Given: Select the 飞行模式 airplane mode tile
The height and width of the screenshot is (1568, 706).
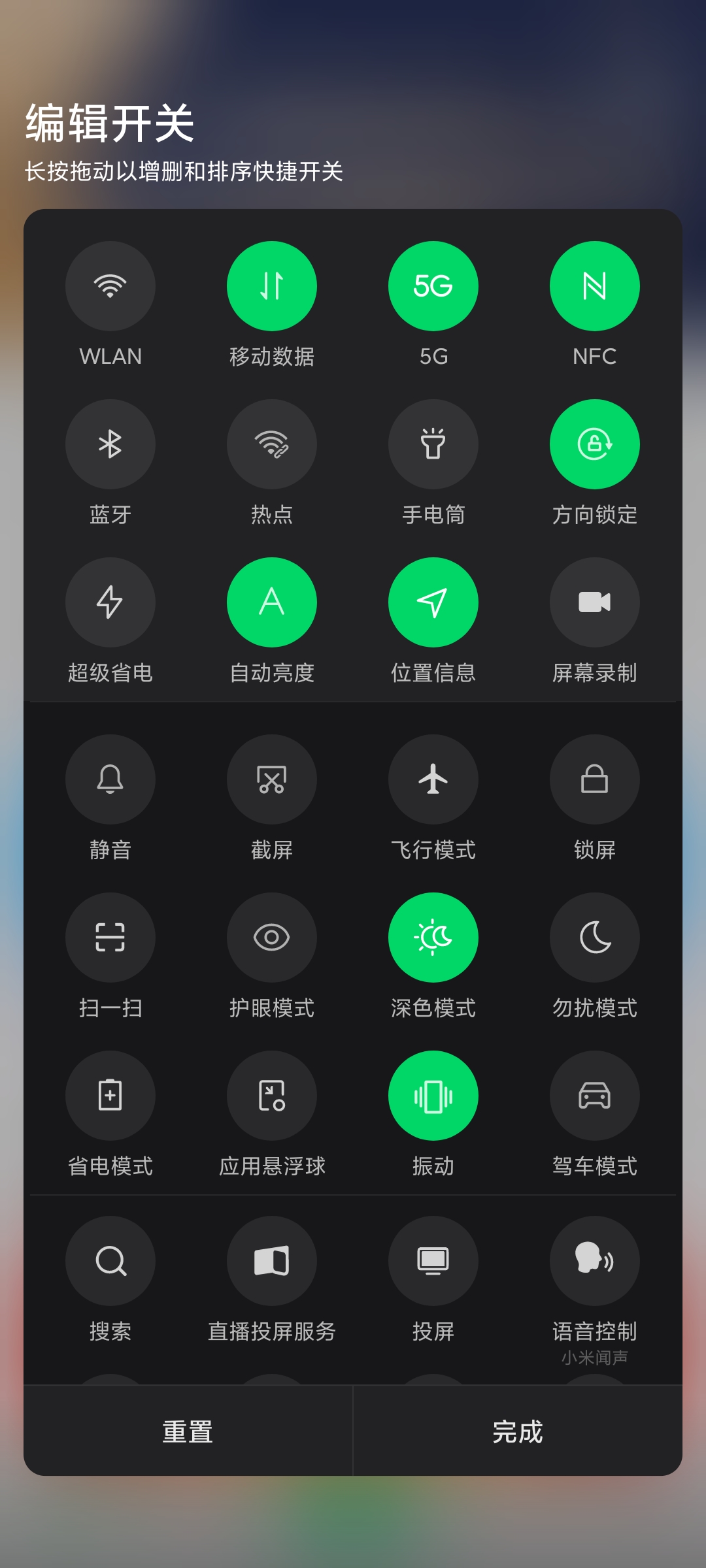Looking at the screenshot, I should click(x=433, y=779).
